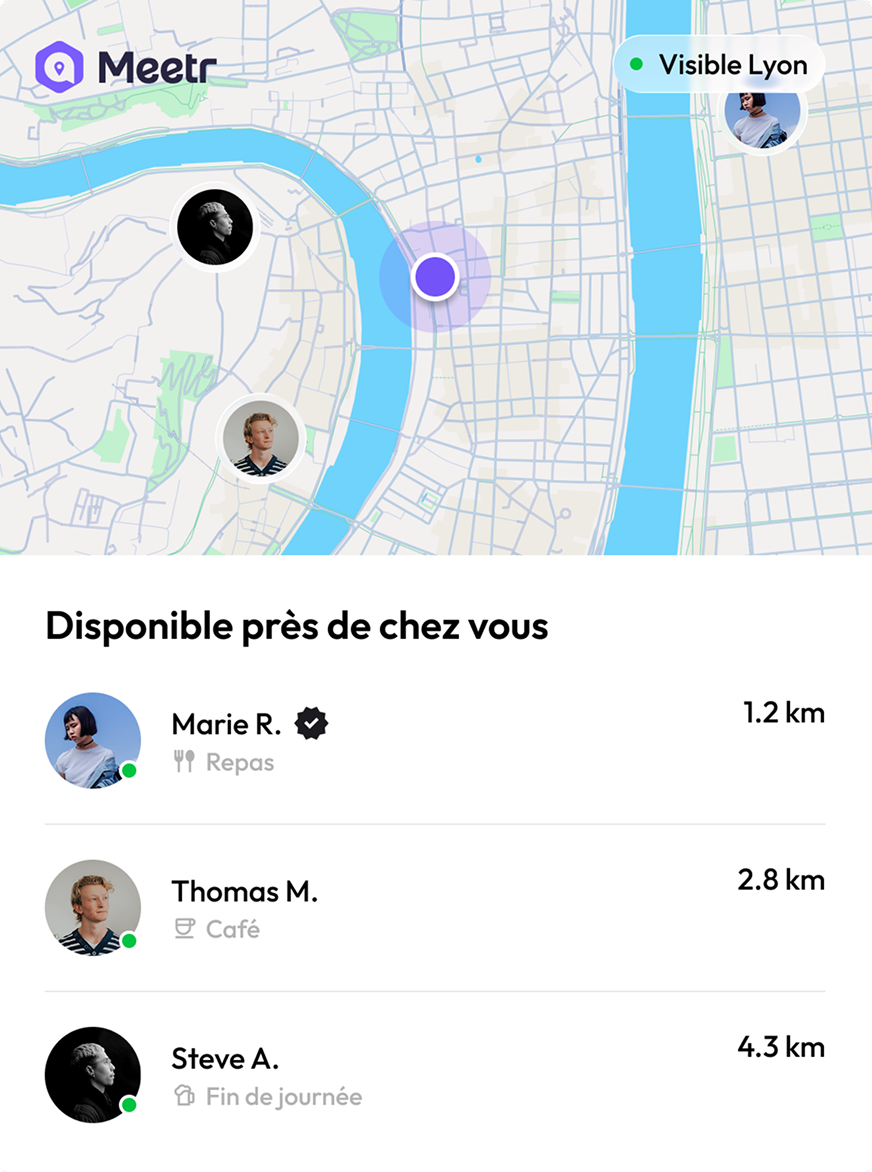Screen dimensions: 872x1172
Task: Select the black-and-white avatar pin on the map
Action: (214, 228)
